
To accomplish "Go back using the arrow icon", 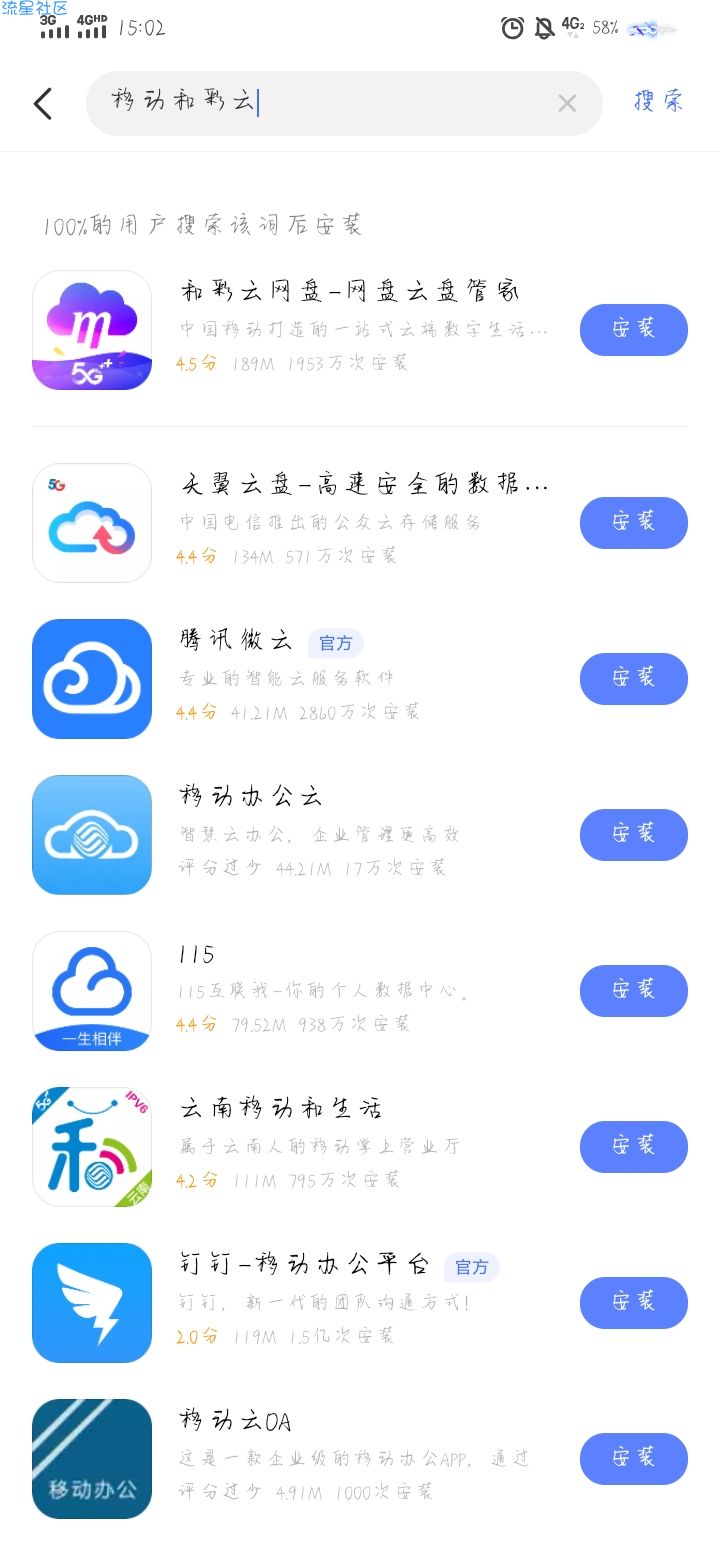I will coord(42,103).
